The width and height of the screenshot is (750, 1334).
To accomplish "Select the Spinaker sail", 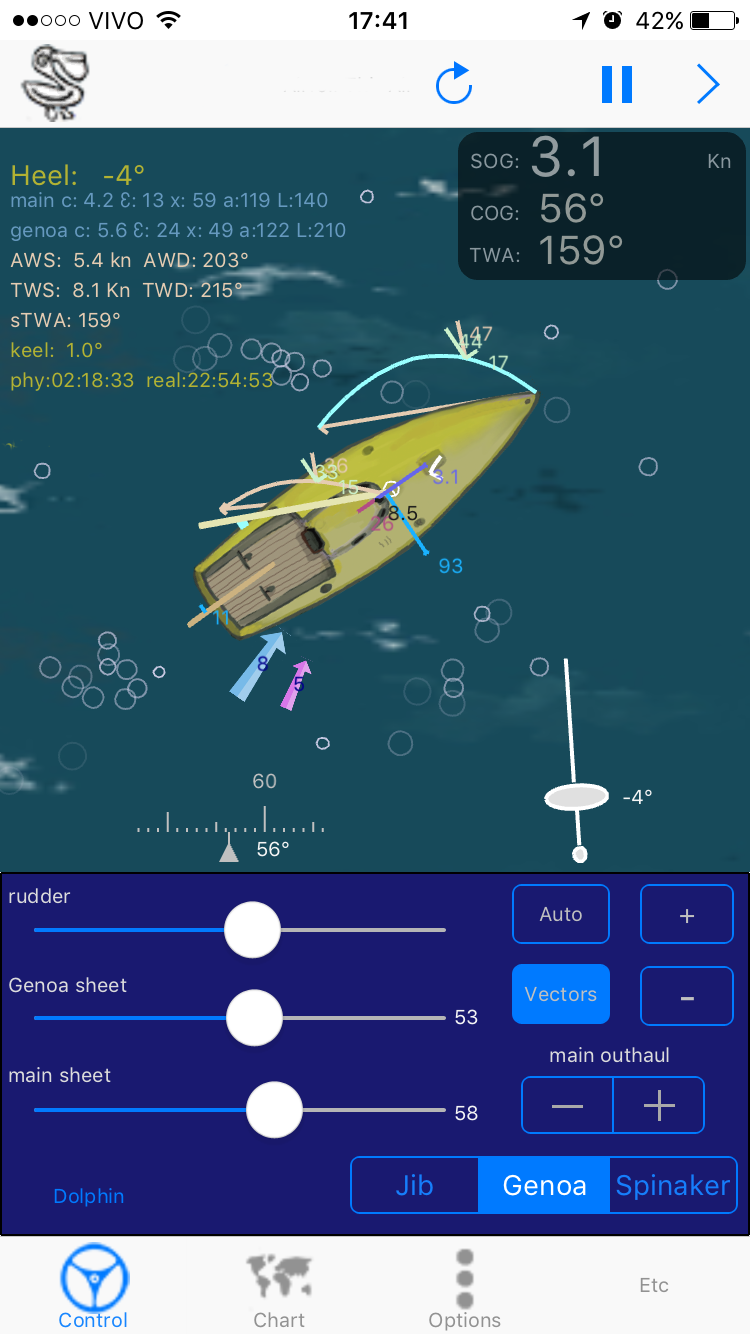I will pyautogui.click(x=672, y=1185).
